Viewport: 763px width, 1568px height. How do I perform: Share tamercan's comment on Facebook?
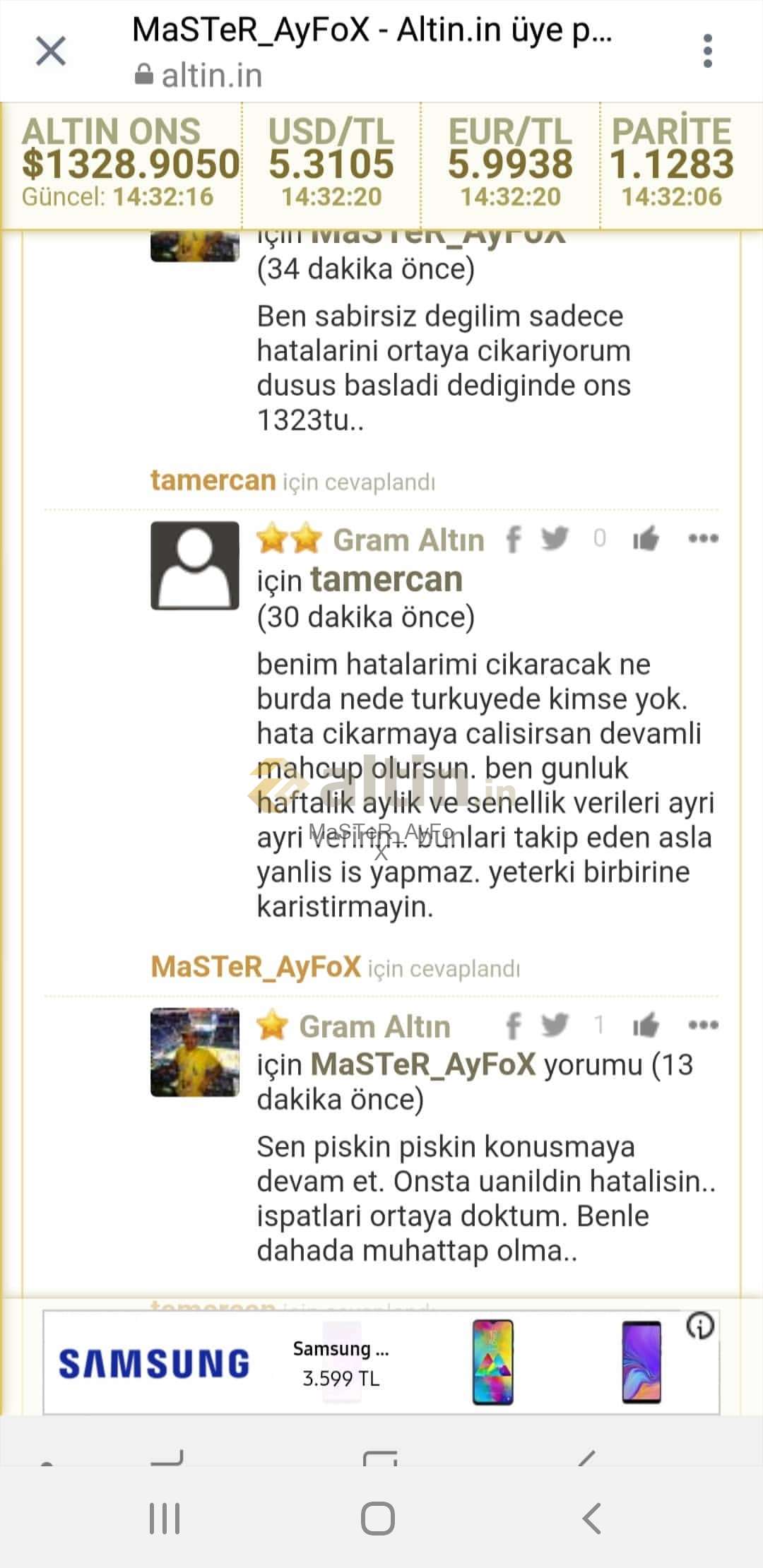(x=514, y=539)
